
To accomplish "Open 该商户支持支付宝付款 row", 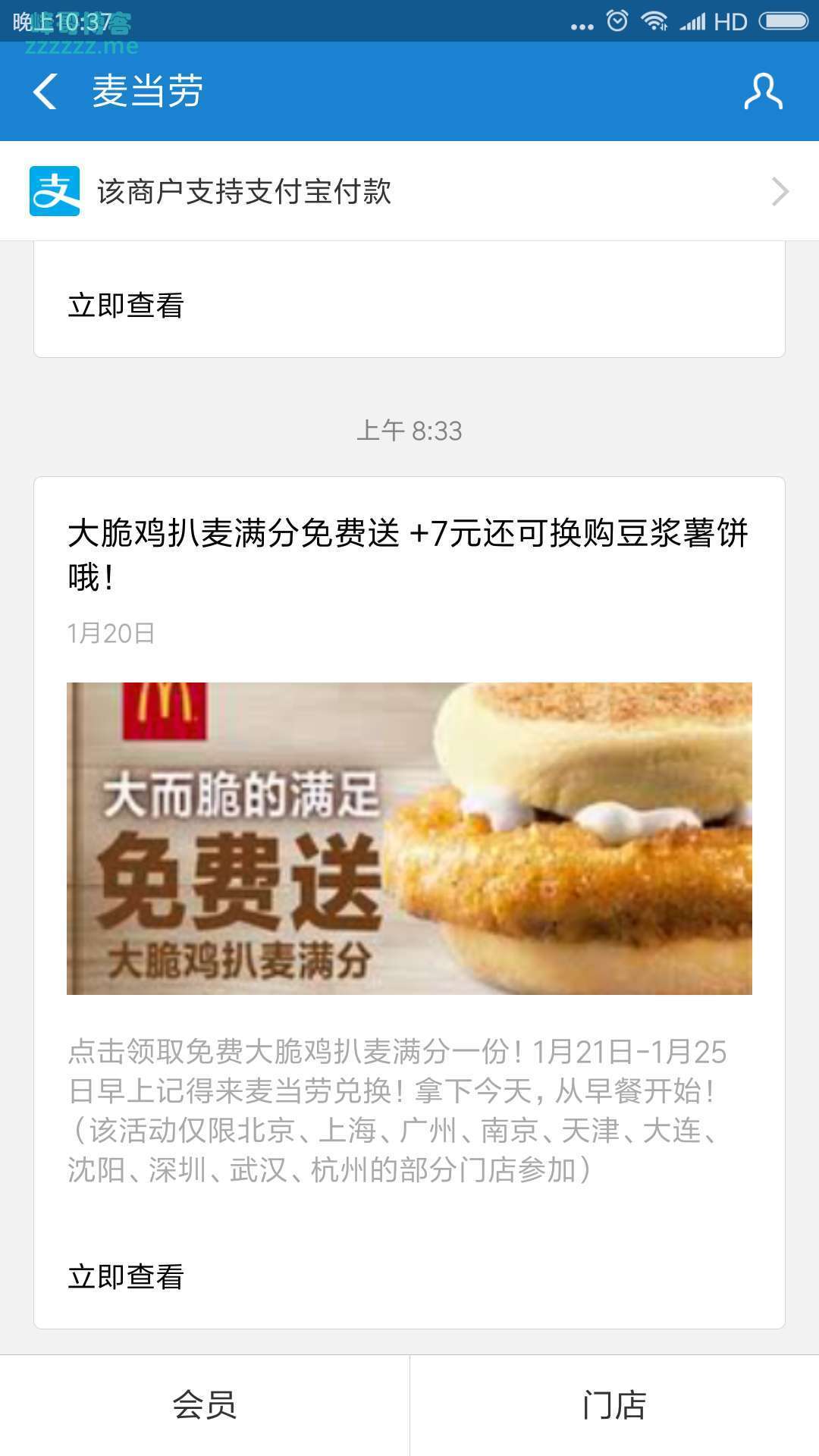I will point(409,191).
